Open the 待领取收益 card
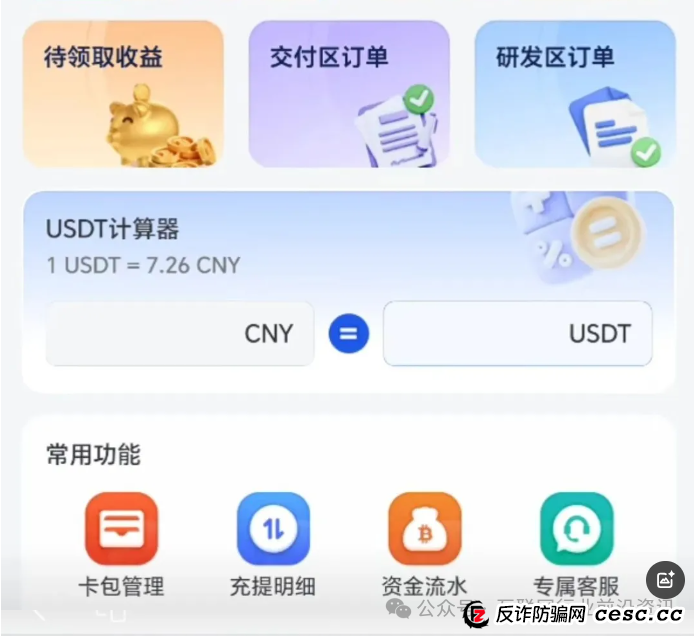 click(123, 94)
